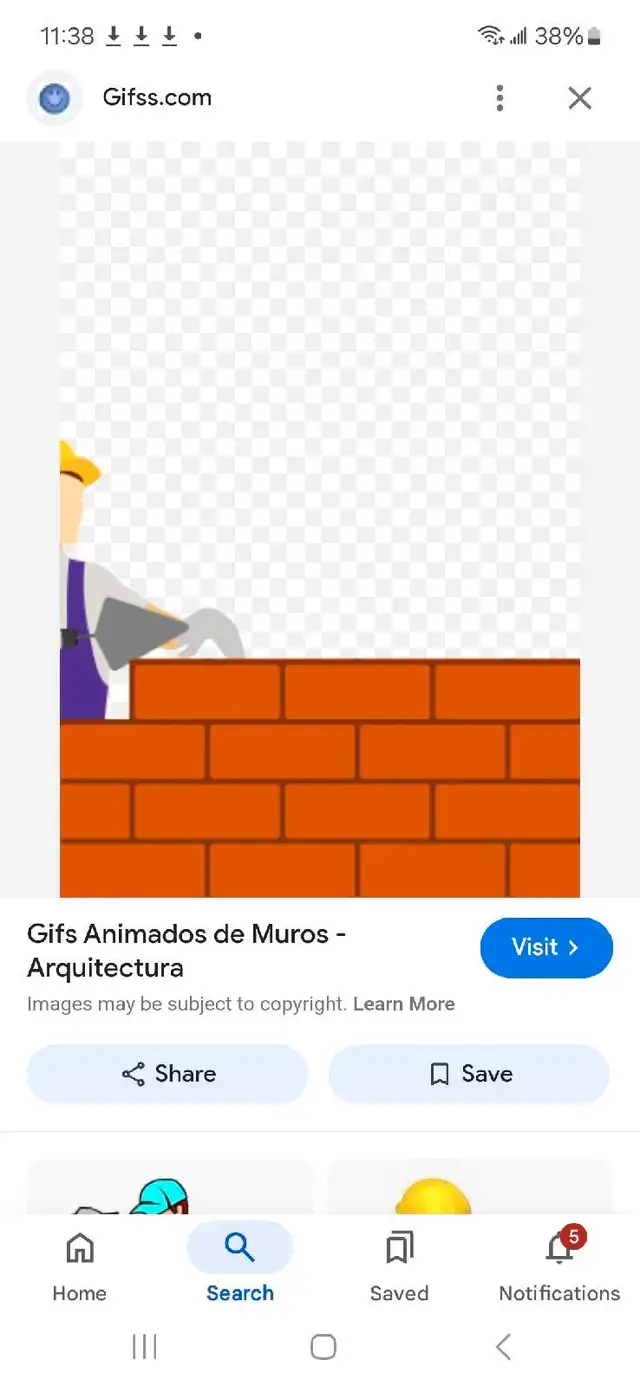Switch to the Search tab
The image size is (640, 1388).
240,1266
